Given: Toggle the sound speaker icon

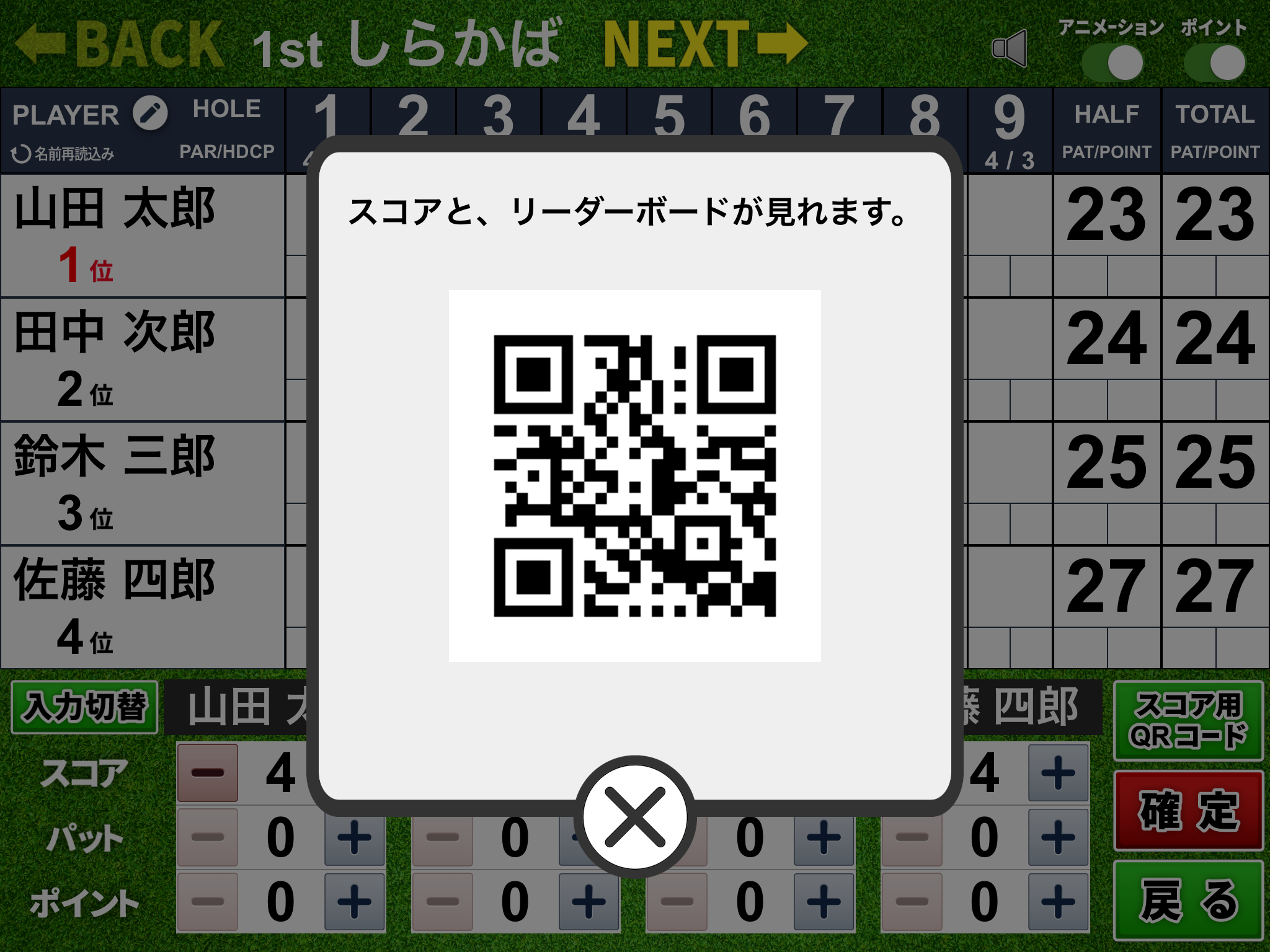Looking at the screenshot, I should [1009, 49].
